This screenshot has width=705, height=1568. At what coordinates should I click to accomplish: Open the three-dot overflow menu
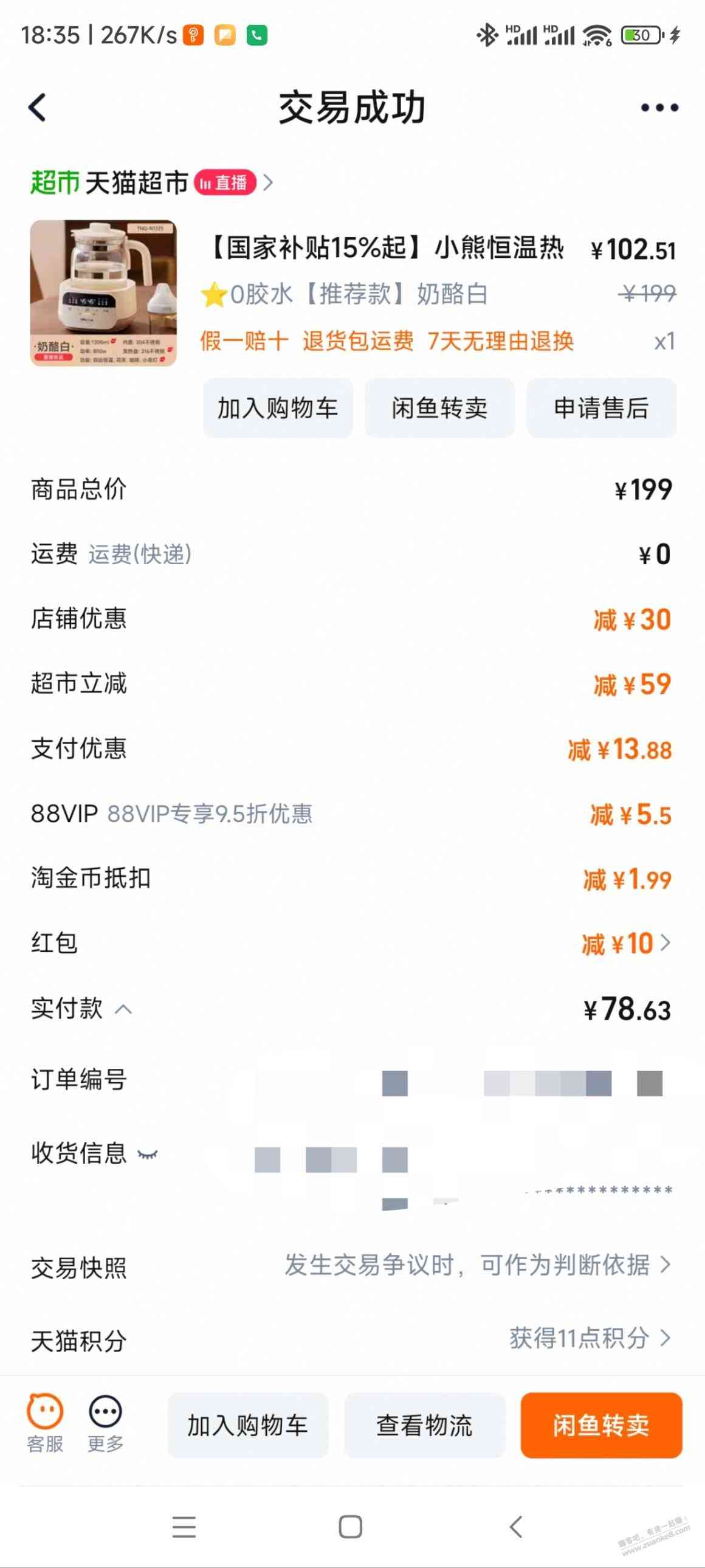659,108
